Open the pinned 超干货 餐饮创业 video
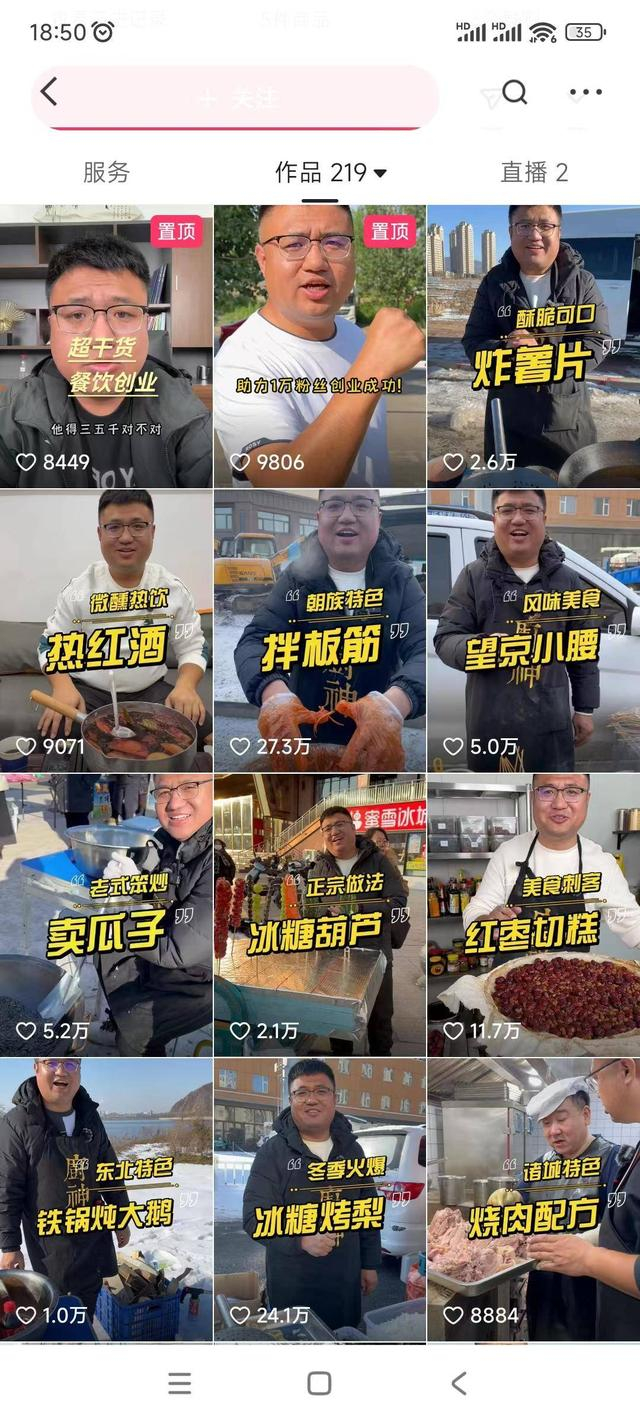The image size is (640, 1422). pyautogui.click(x=106, y=346)
